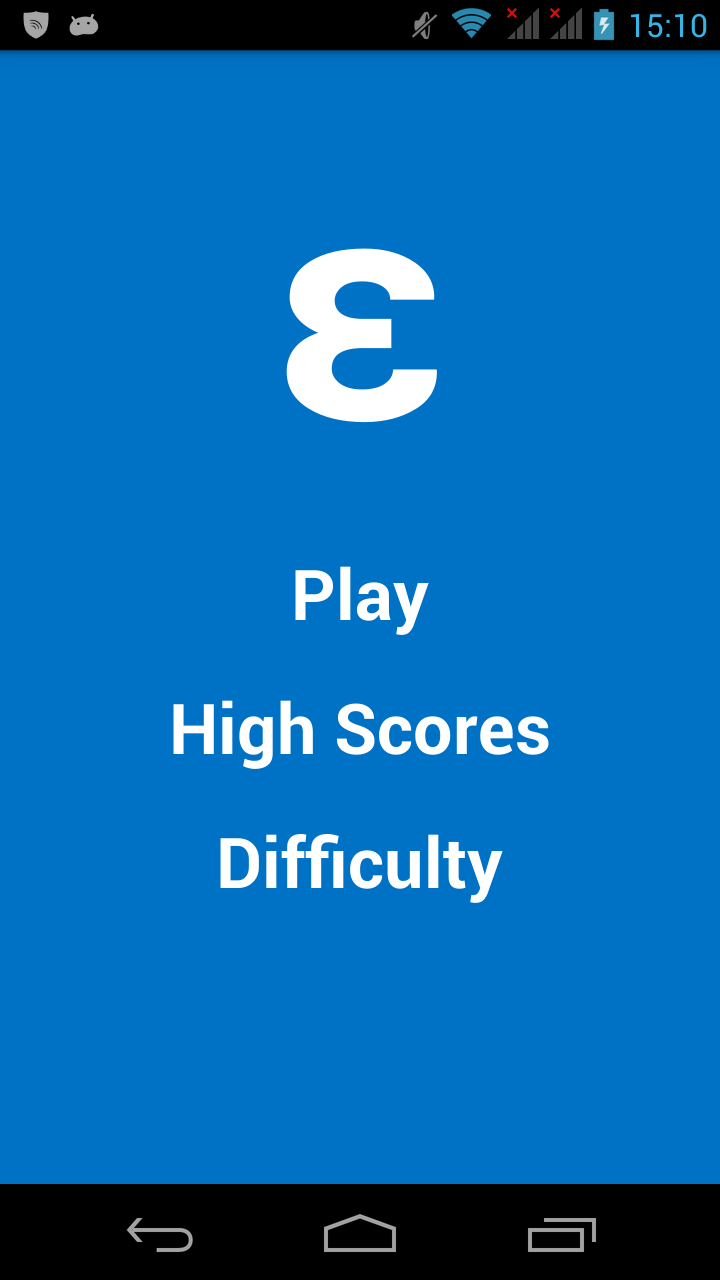The width and height of the screenshot is (720, 1280).
Task: Open the High Scores screen
Action: 360,730
